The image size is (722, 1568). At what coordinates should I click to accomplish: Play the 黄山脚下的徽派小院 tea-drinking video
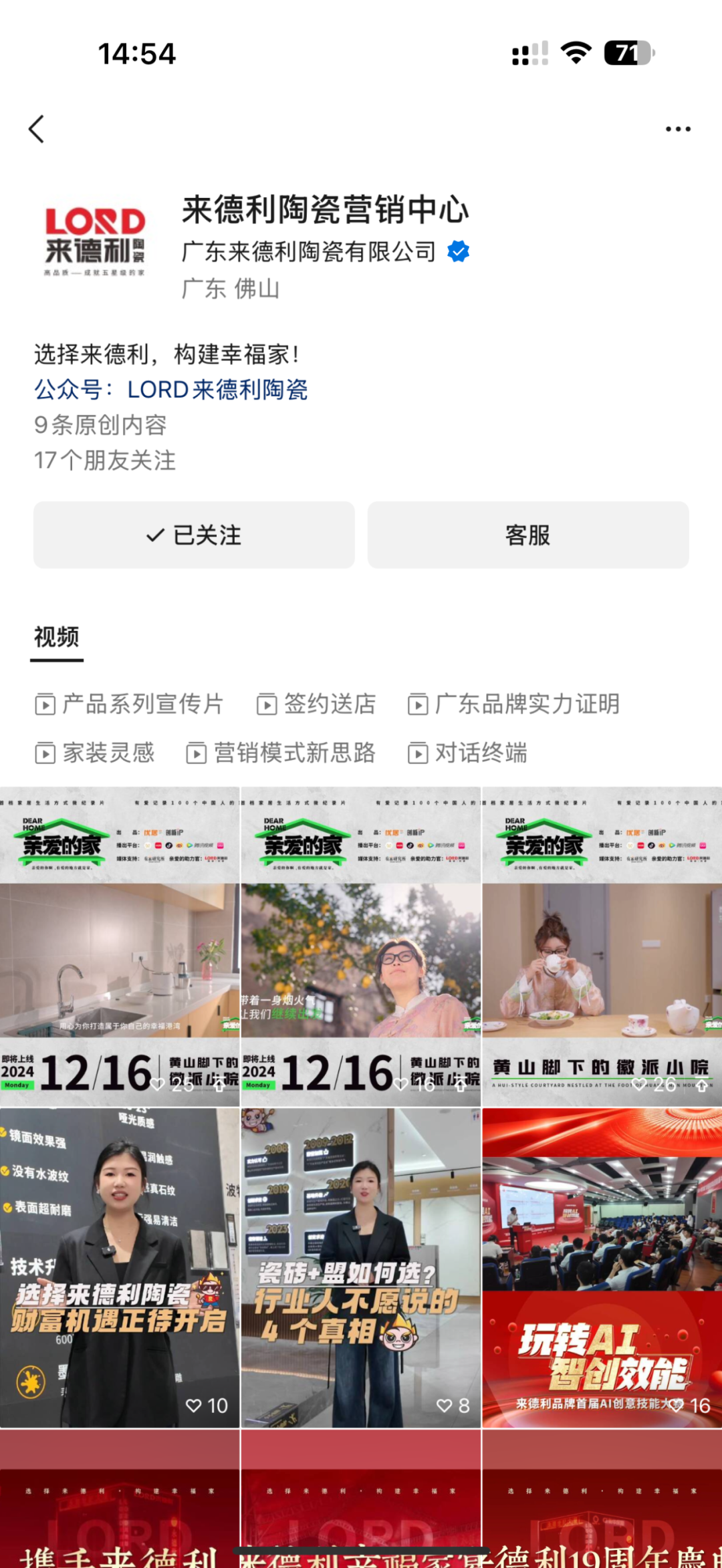[602, 946]
